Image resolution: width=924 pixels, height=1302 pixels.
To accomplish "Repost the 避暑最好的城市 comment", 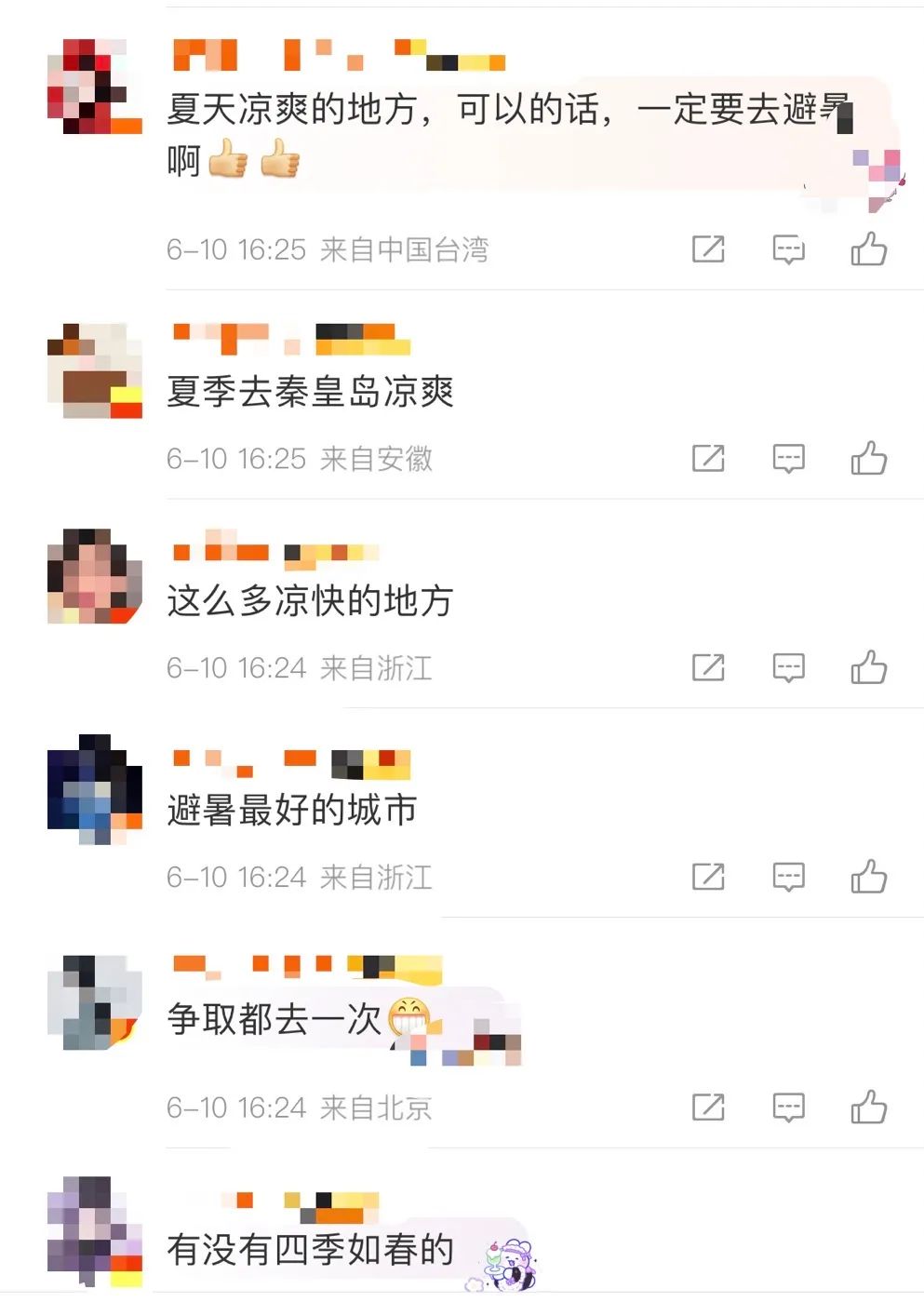I will tap(708, 877).
